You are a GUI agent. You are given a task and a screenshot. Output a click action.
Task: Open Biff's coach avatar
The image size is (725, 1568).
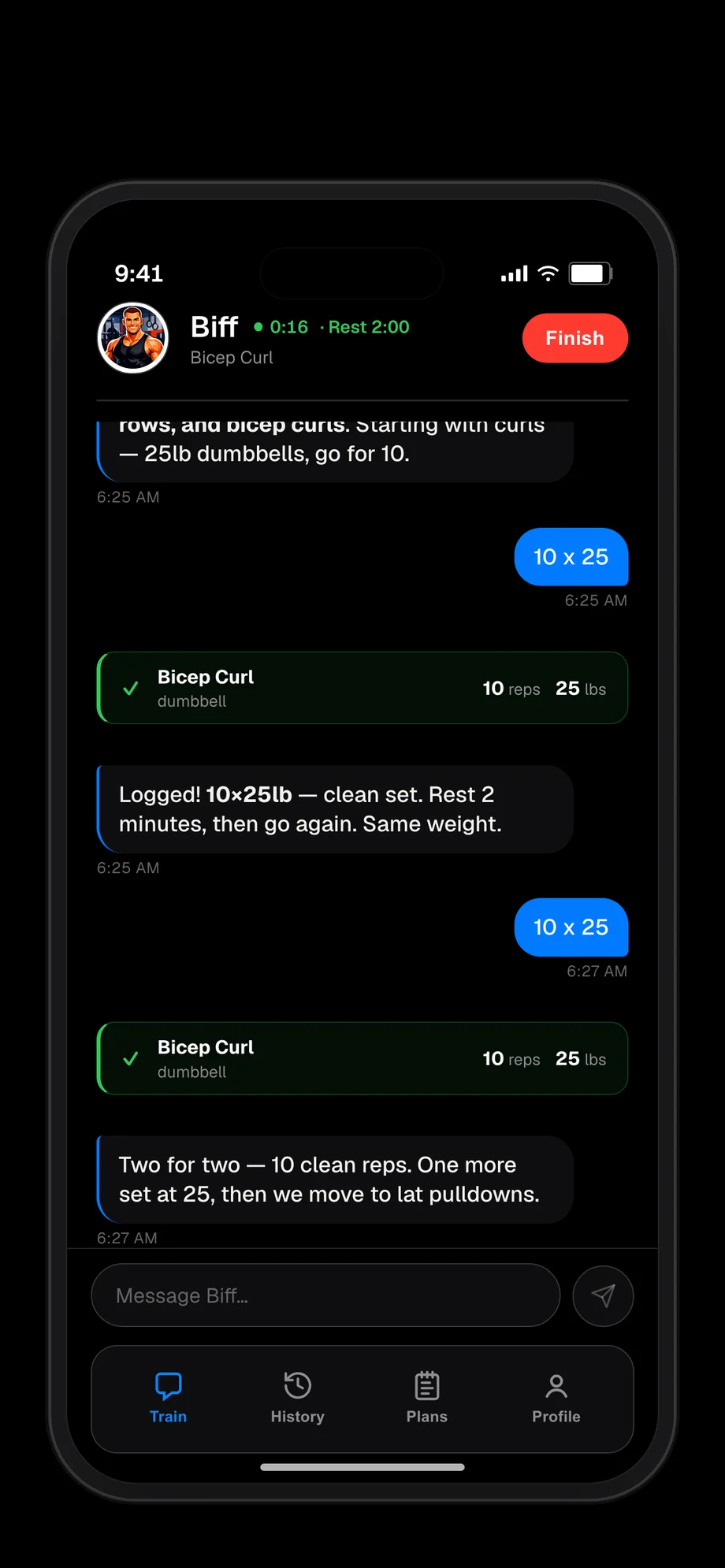click(x=132, y=338)
